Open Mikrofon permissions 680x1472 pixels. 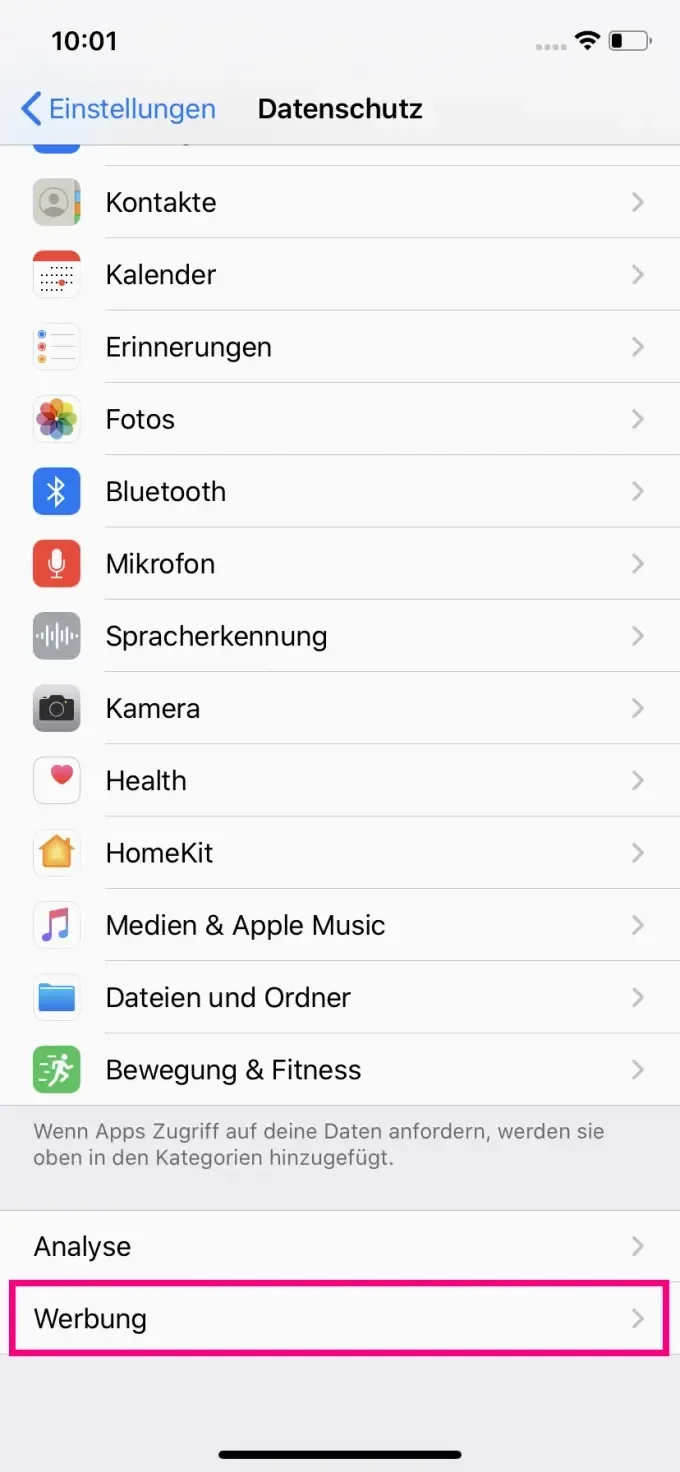[340, 564]
